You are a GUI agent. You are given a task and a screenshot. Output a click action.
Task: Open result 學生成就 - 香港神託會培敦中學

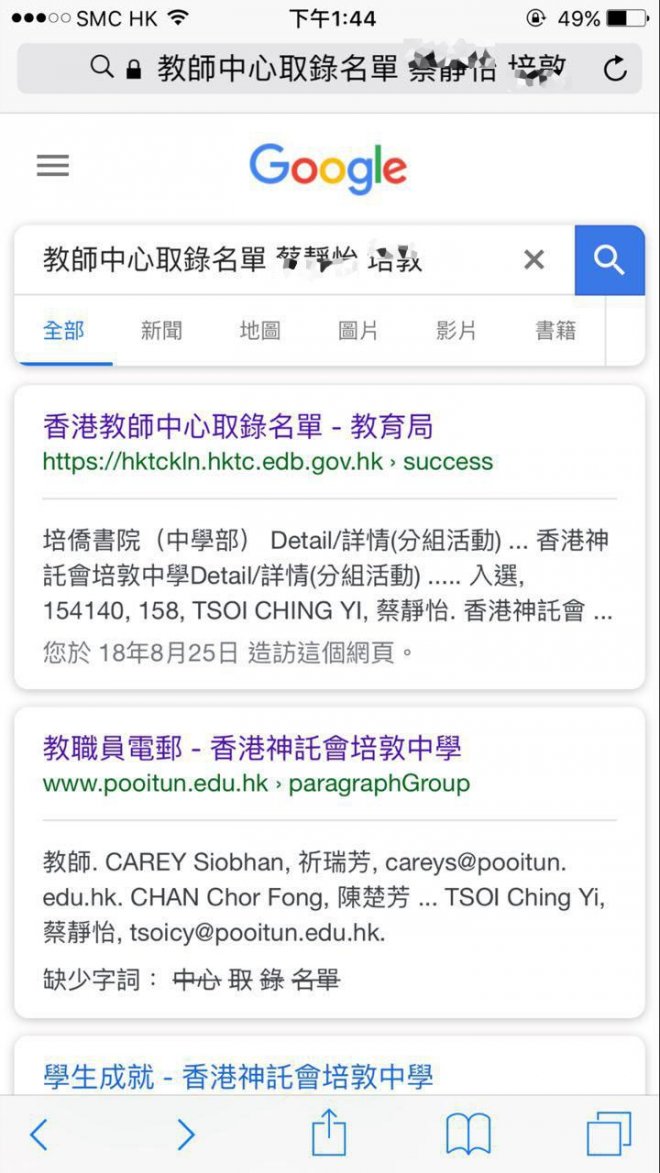point(238,1077)
